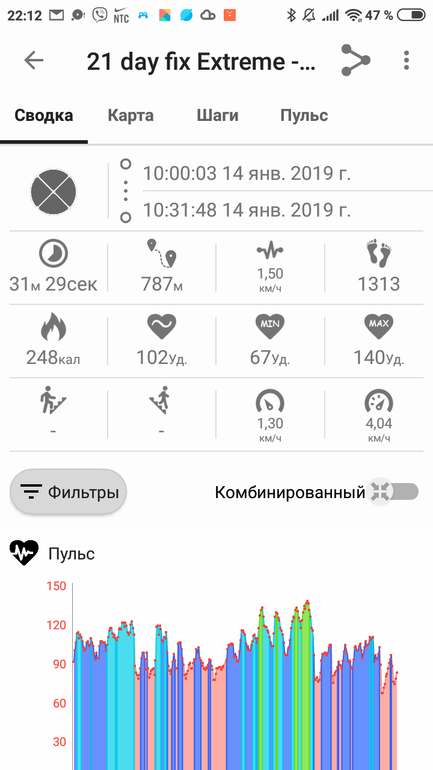Open the Шаги tab

217,116
